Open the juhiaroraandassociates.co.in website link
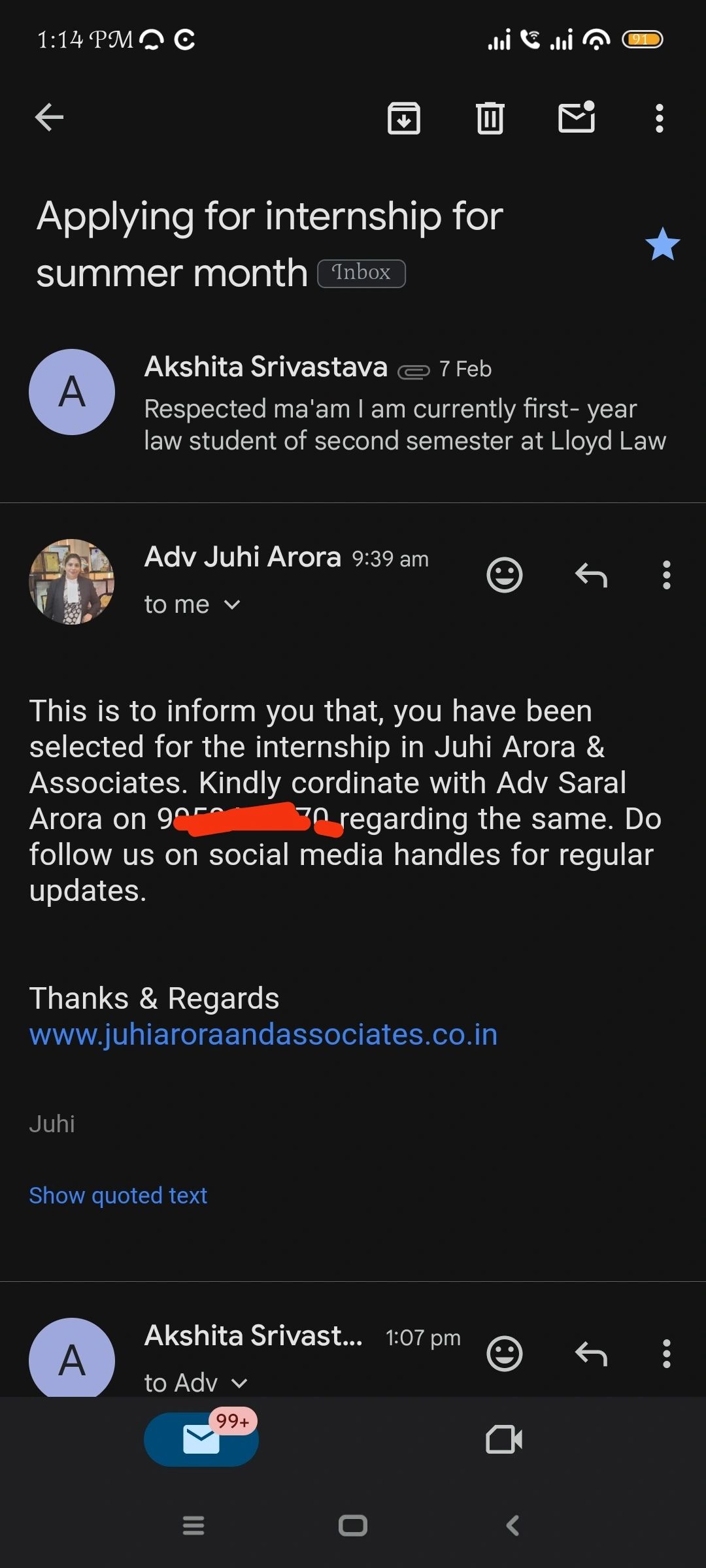 [x=263, y=1035]
